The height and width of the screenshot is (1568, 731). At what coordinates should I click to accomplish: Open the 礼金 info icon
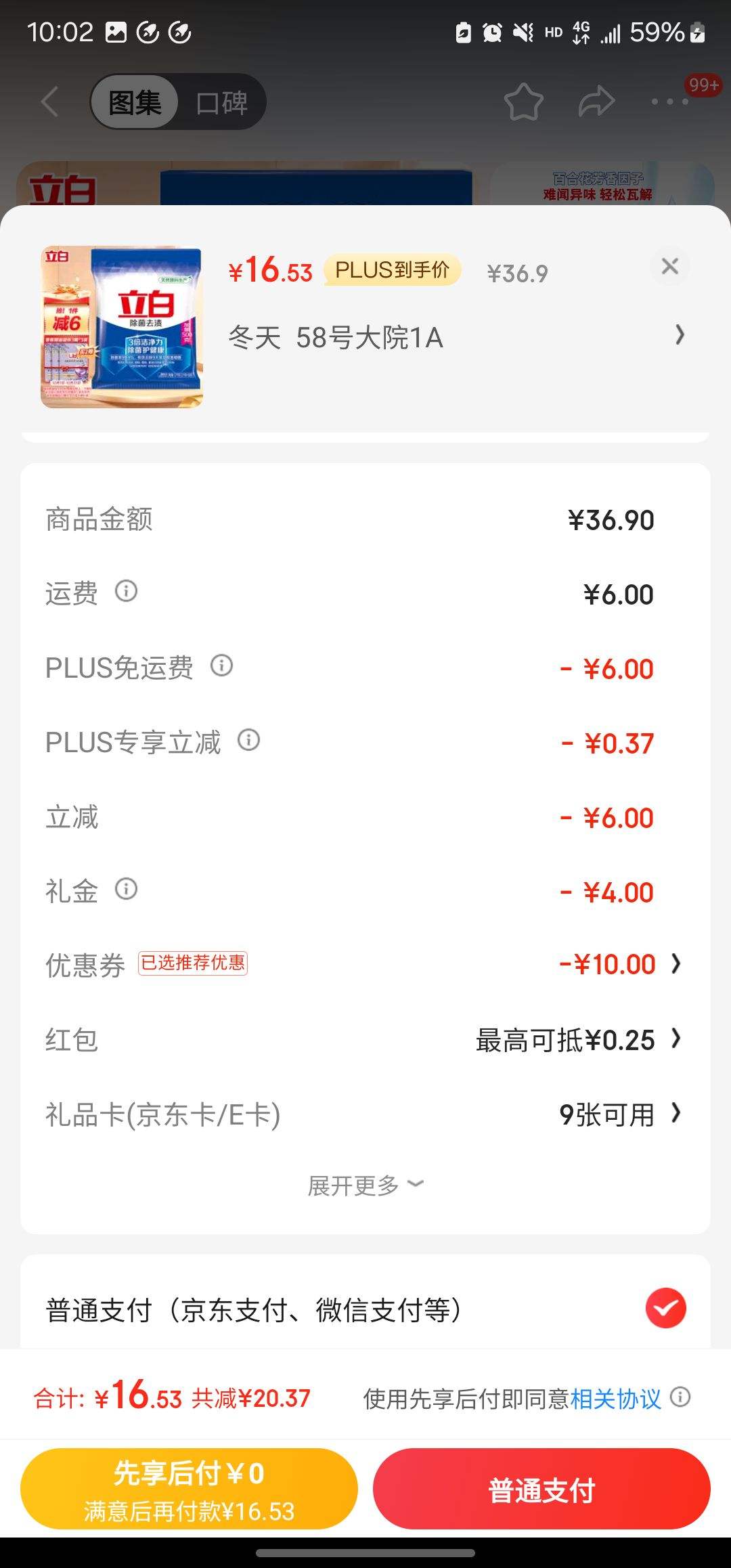pyautogui.click(x=126, y=889)
